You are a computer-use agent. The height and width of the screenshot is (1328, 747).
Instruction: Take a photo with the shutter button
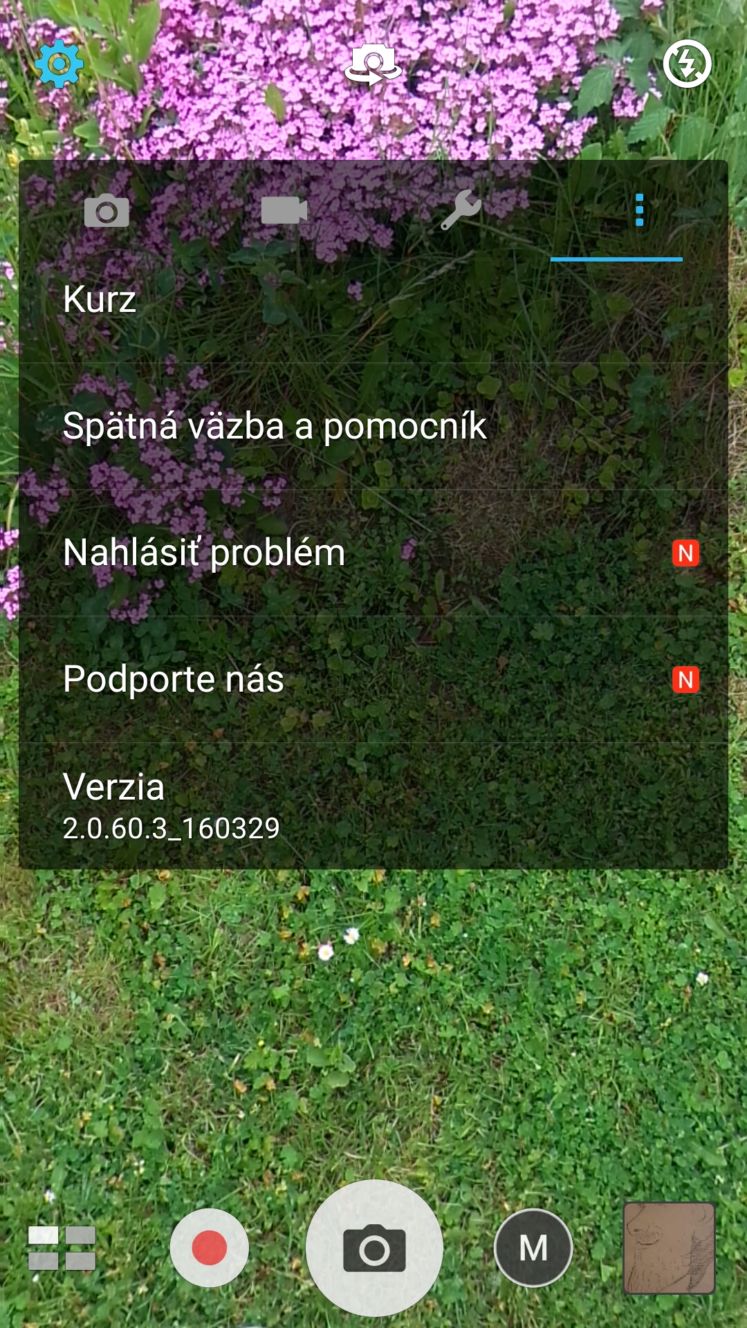click(374, 1248)
